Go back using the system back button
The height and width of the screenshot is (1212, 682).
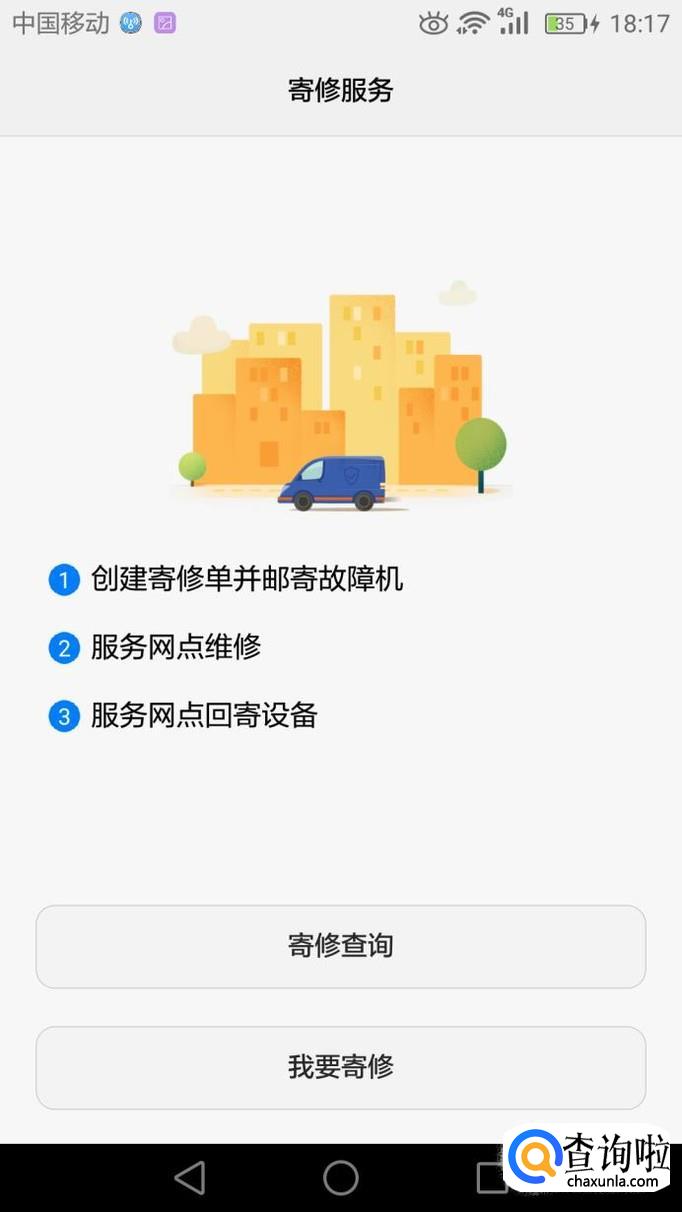coord(189,1178)
